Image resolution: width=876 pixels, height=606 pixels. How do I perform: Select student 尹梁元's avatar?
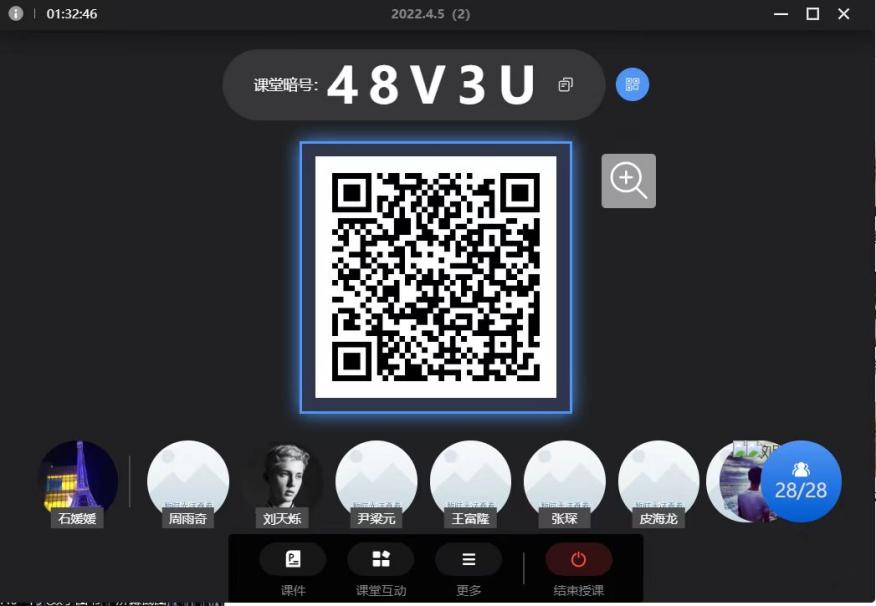tap(376, 481)
